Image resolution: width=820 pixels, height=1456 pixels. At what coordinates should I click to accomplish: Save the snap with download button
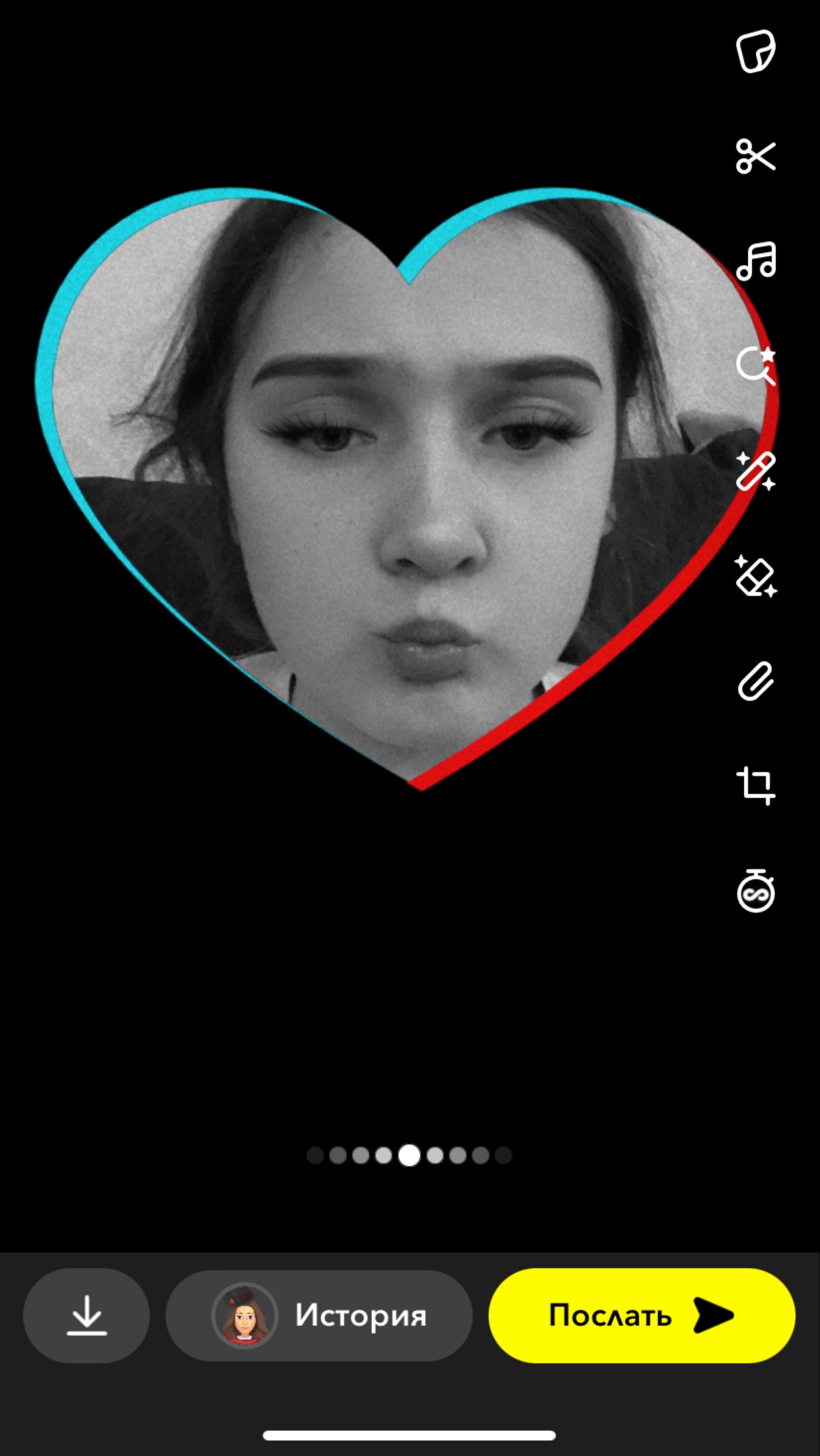[x=87, y=1315]
